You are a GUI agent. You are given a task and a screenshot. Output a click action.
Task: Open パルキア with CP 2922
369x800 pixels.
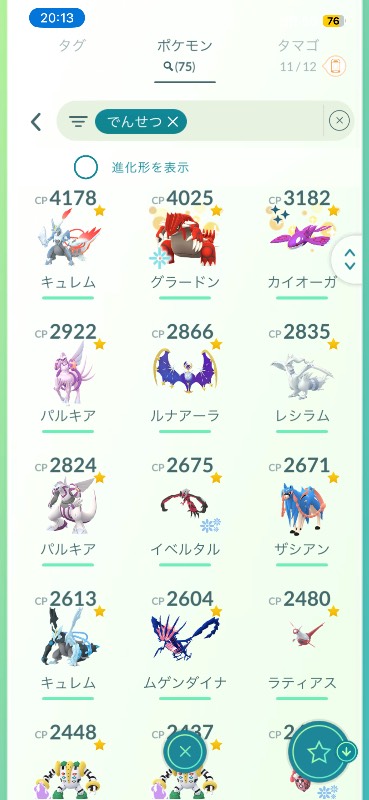(68, 378)
